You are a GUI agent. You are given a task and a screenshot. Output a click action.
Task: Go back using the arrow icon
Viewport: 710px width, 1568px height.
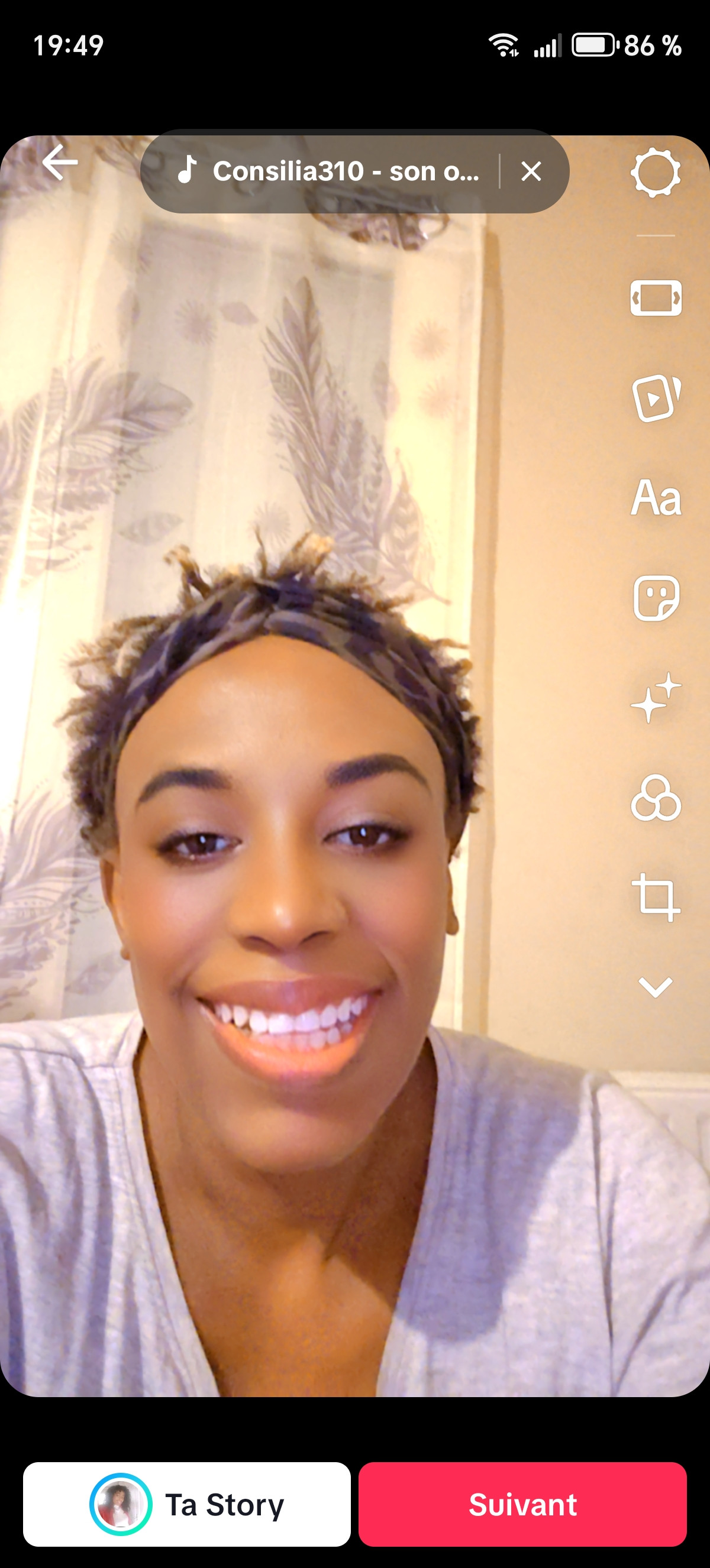click(60, 163)
